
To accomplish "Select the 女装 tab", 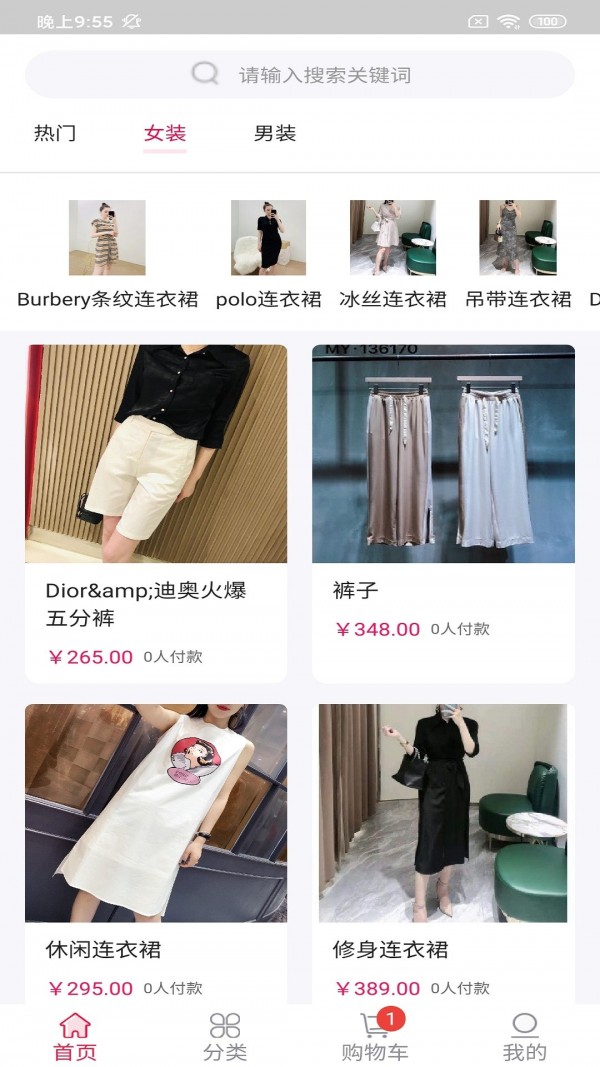I will tap(165, 134).
